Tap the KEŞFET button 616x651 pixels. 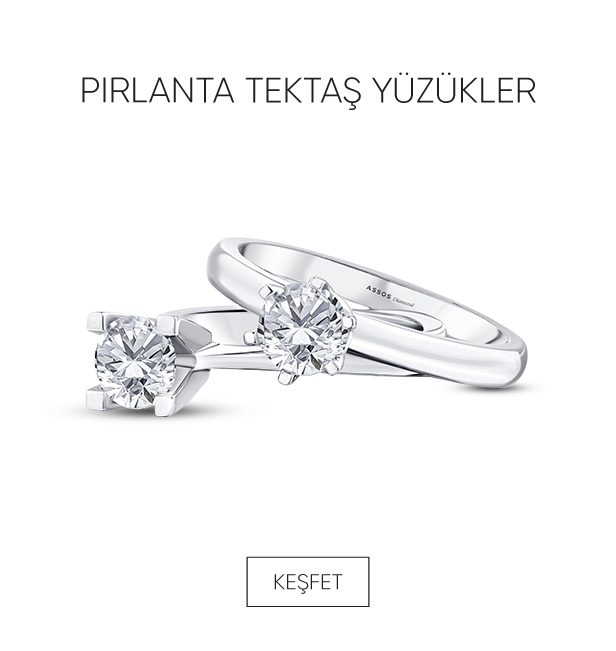point(308,582)
